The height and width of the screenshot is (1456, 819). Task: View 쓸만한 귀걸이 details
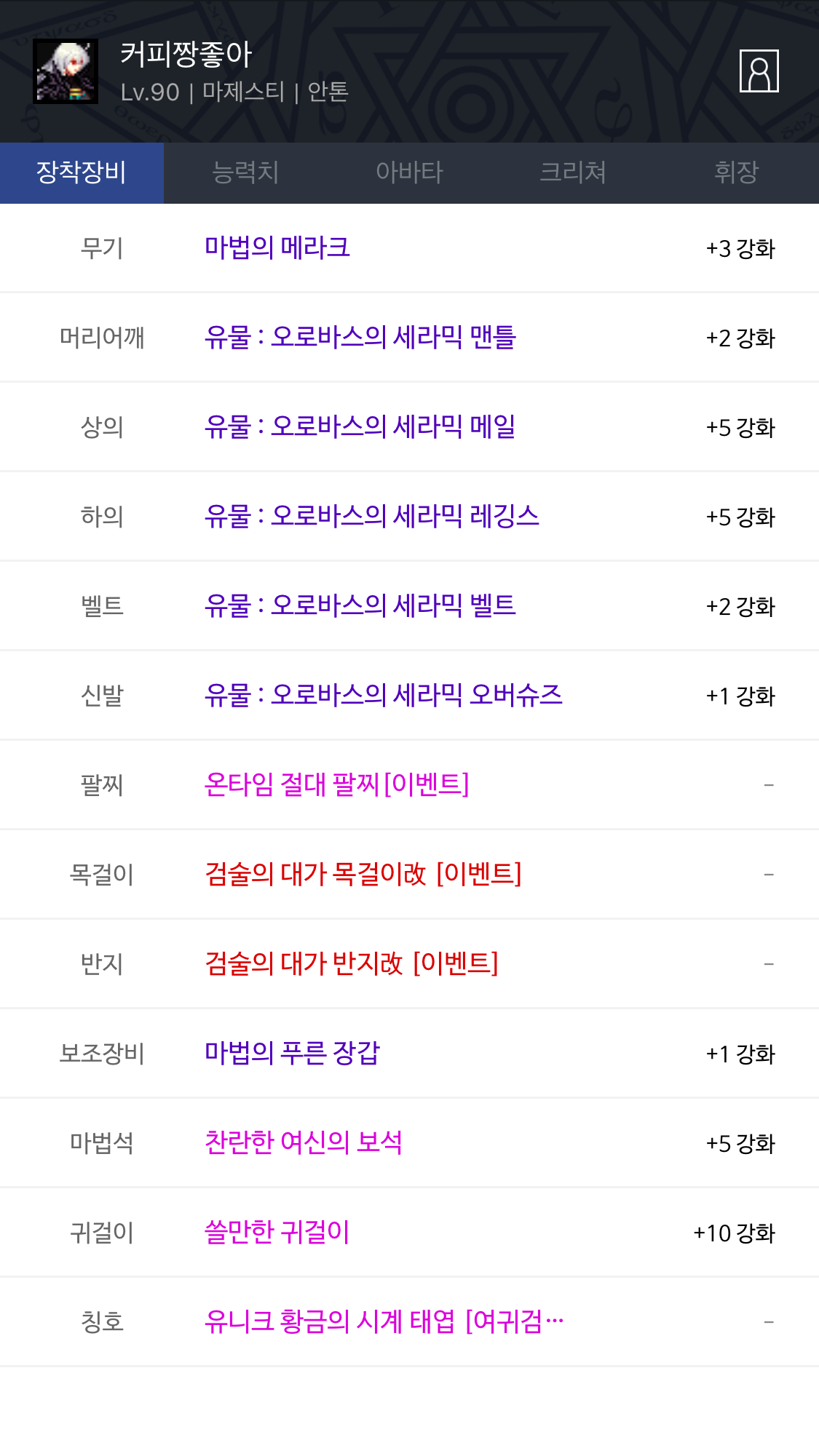coord(277,1232)
